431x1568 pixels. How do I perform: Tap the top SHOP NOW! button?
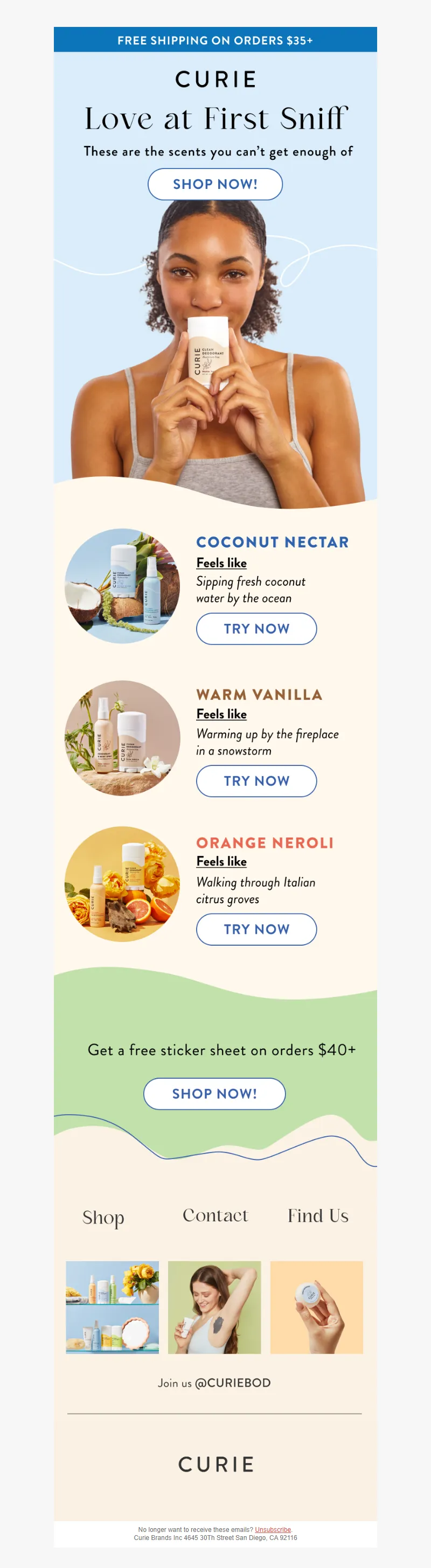214,184
